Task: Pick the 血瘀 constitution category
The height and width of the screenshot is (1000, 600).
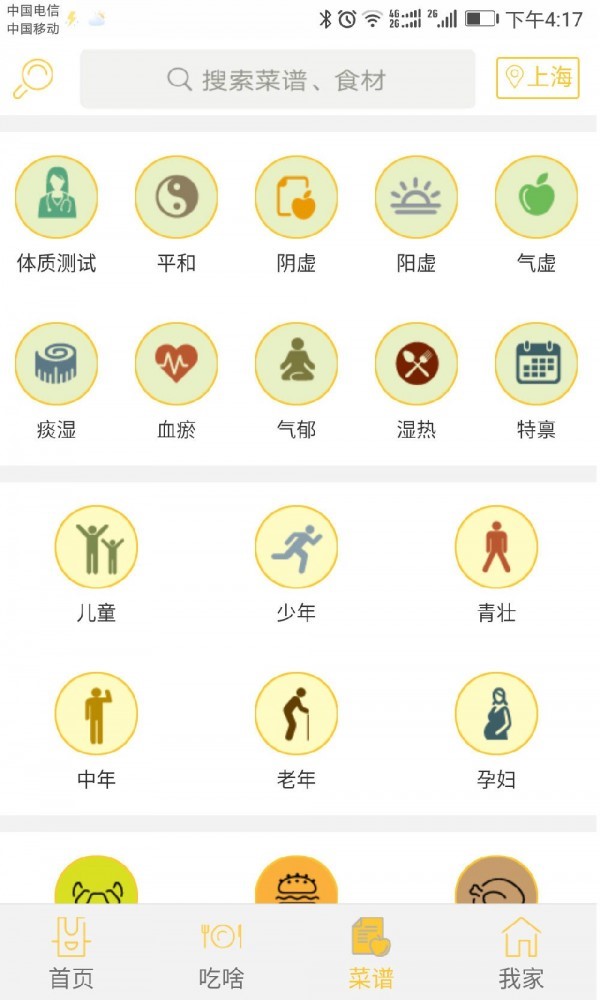Action: (x=176, y=365)
